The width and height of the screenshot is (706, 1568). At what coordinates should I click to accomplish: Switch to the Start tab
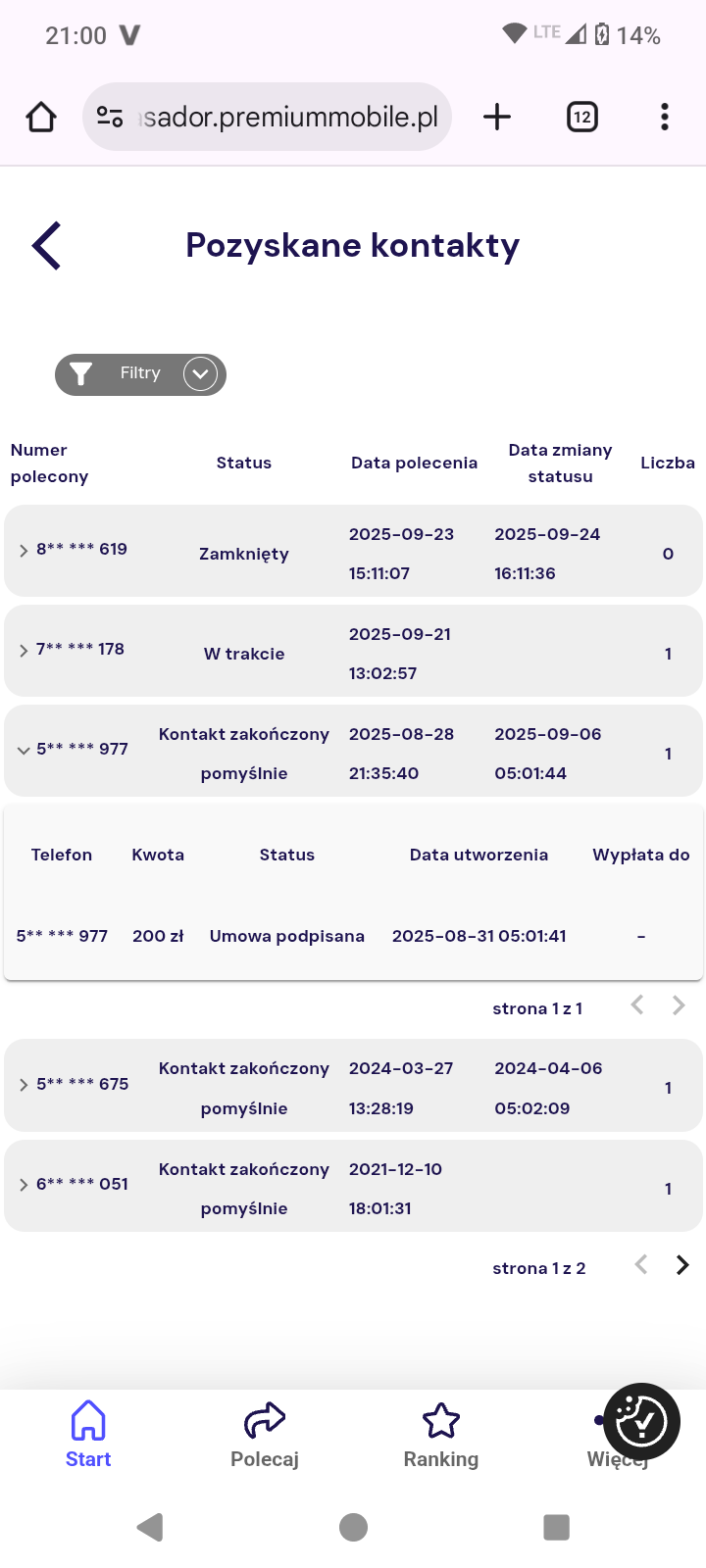pyautogui.click(x=88, y=1434)
